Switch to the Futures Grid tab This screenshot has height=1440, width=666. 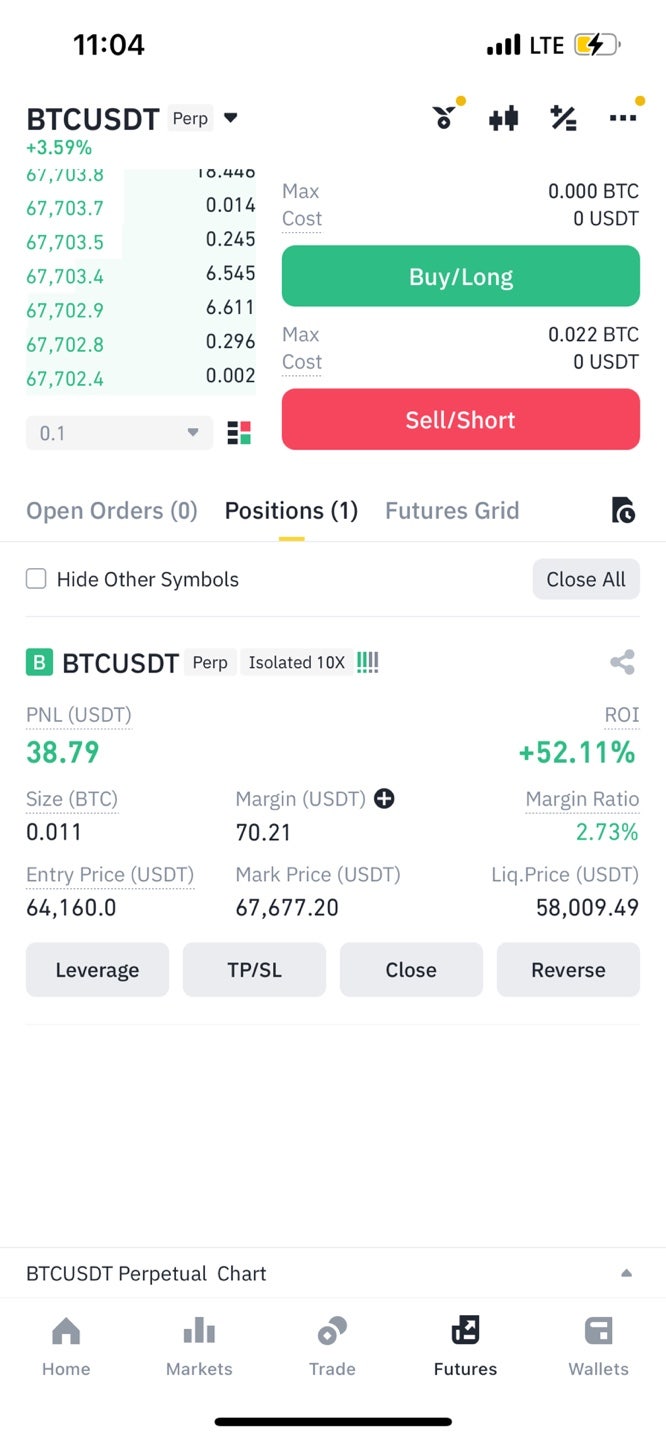pyautogui.click(x=452, y=511)
